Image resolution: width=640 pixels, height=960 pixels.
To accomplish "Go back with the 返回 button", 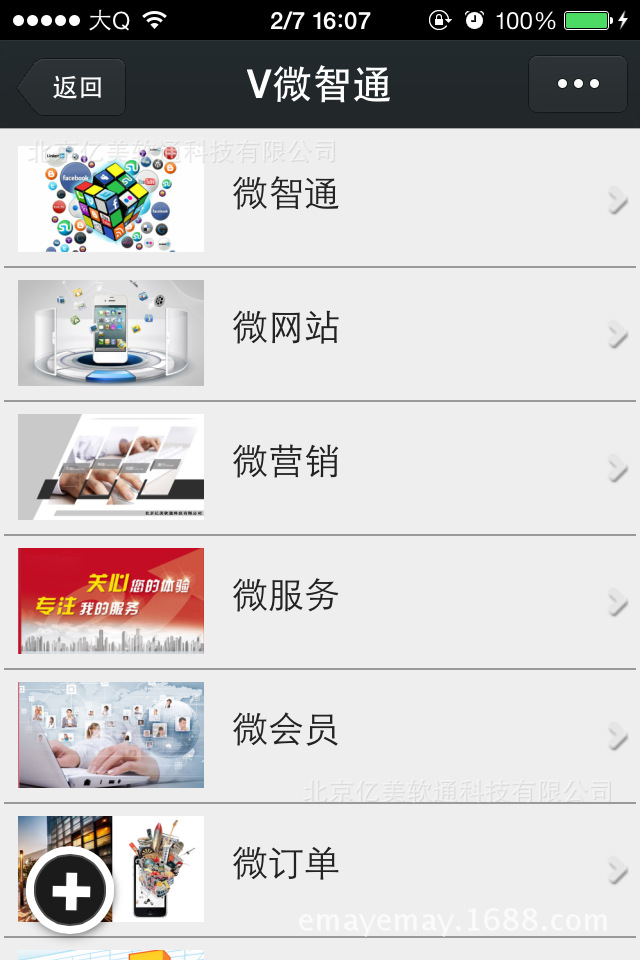I will pyautogui.click(x=74, y=87).
